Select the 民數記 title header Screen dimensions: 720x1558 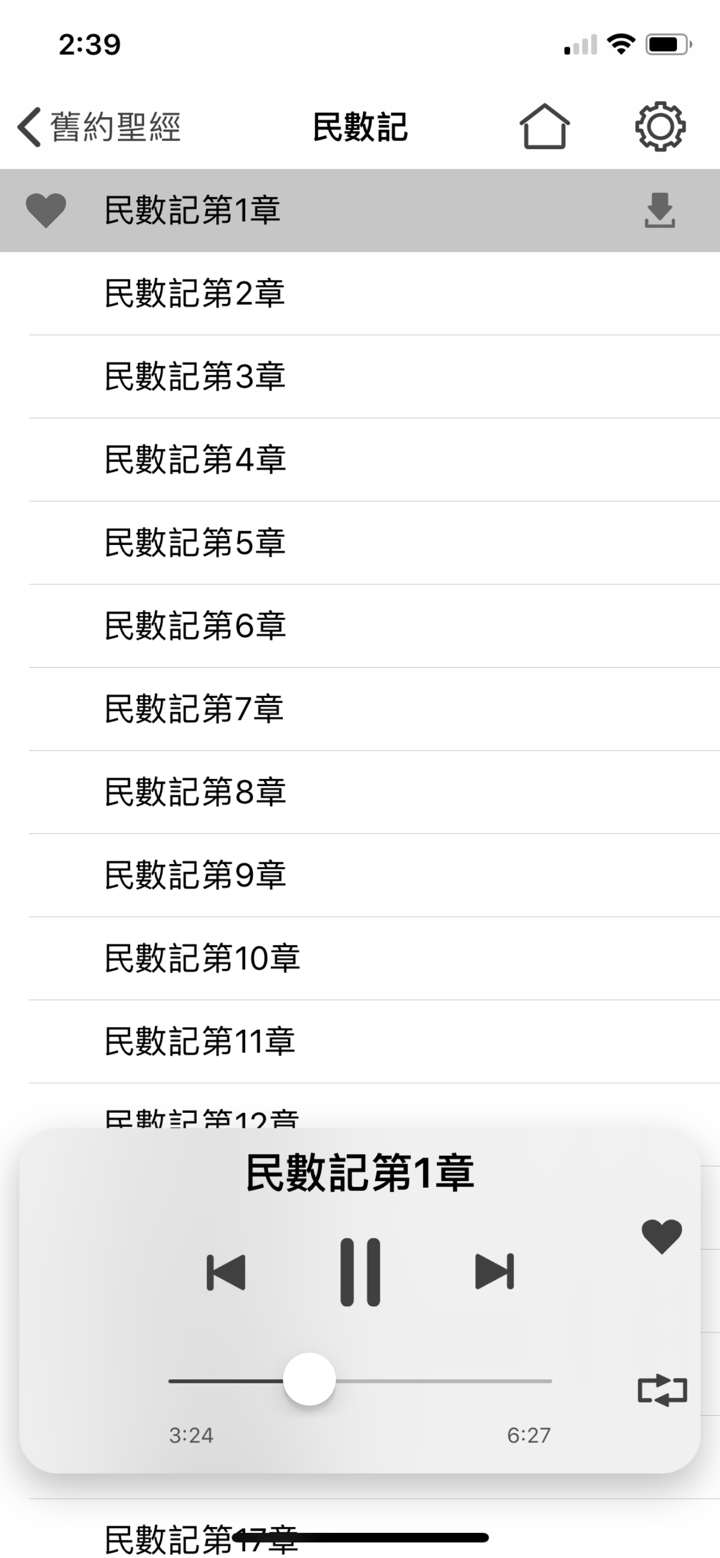pos(357,125)
